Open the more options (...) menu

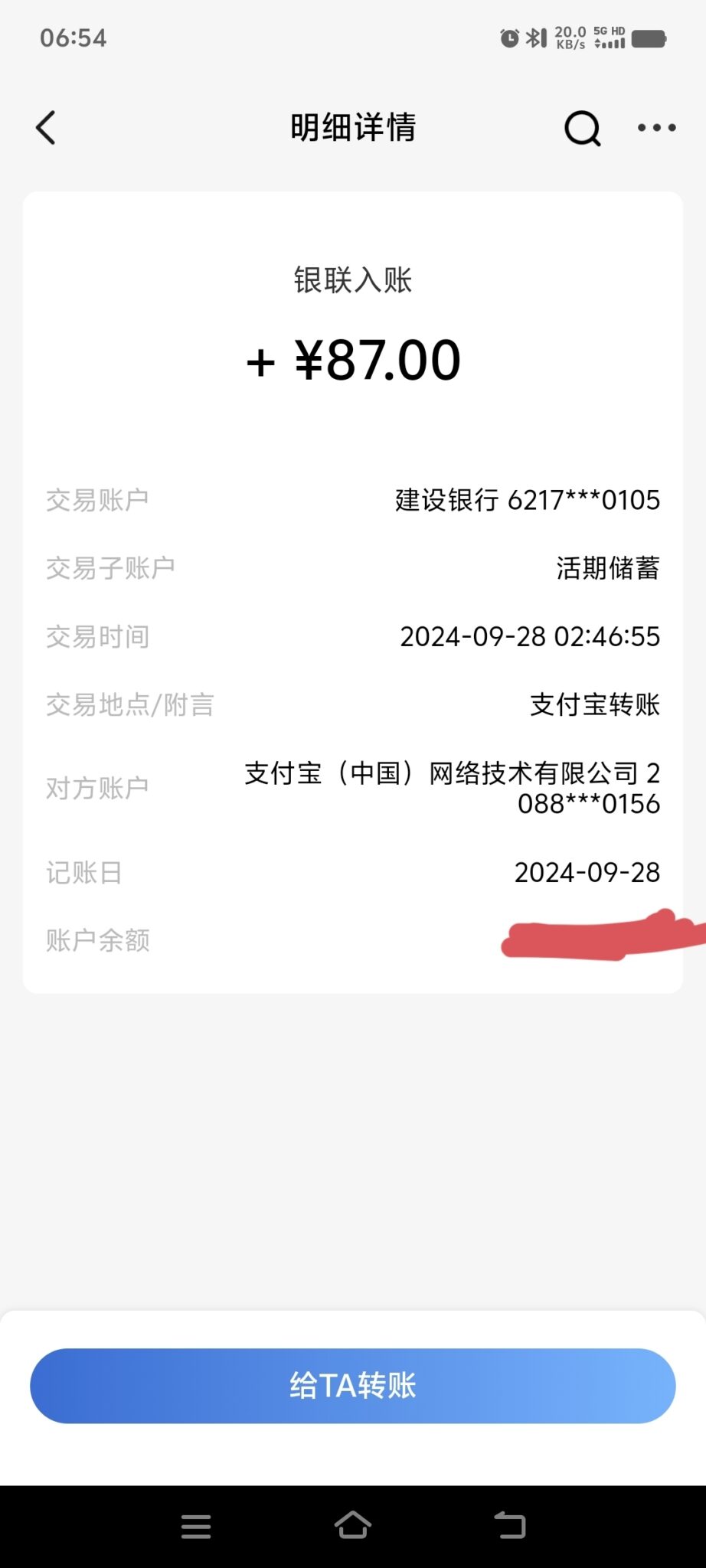click(657, 128)
